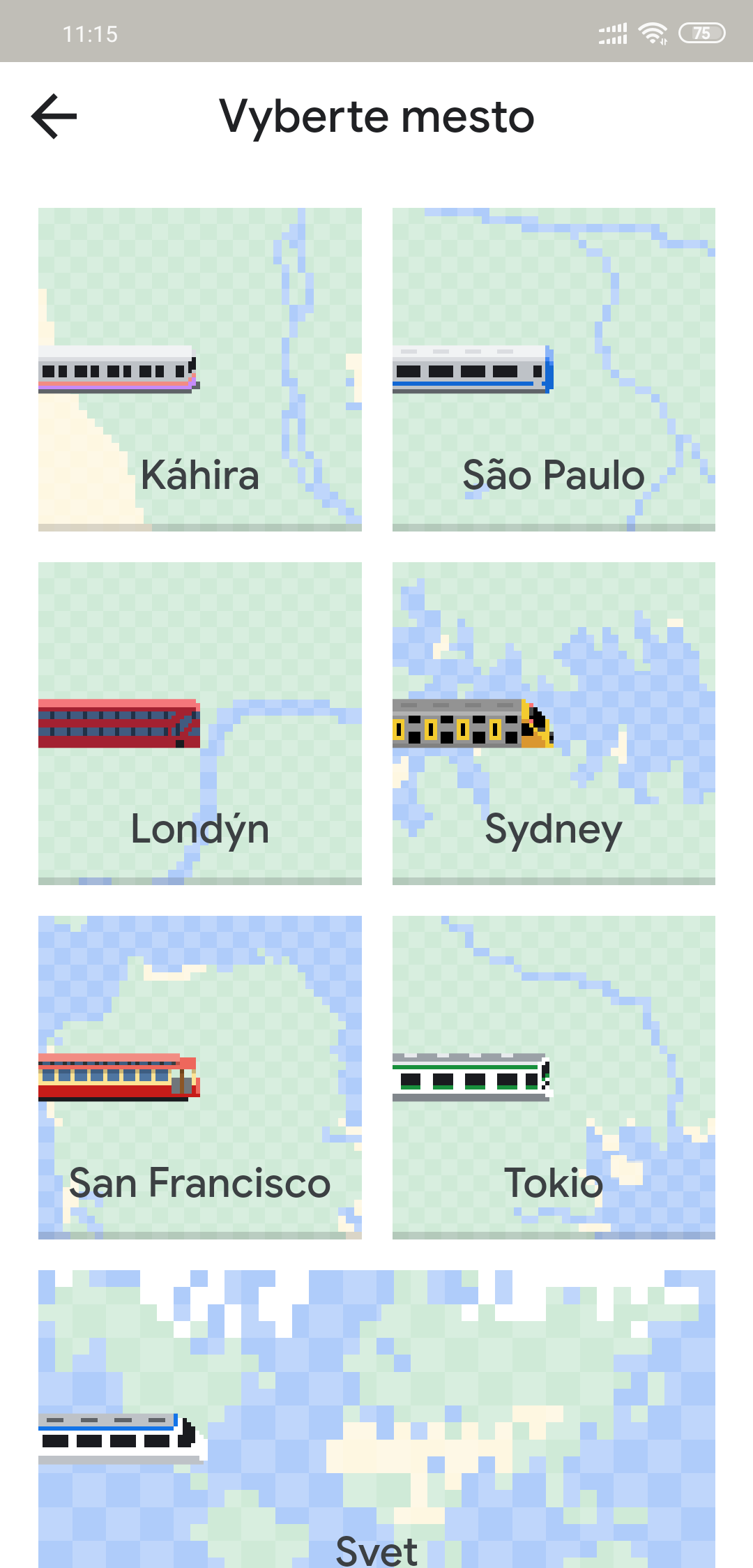
Task: Choose the Tokio city tile
Action: click(554, 1078)
